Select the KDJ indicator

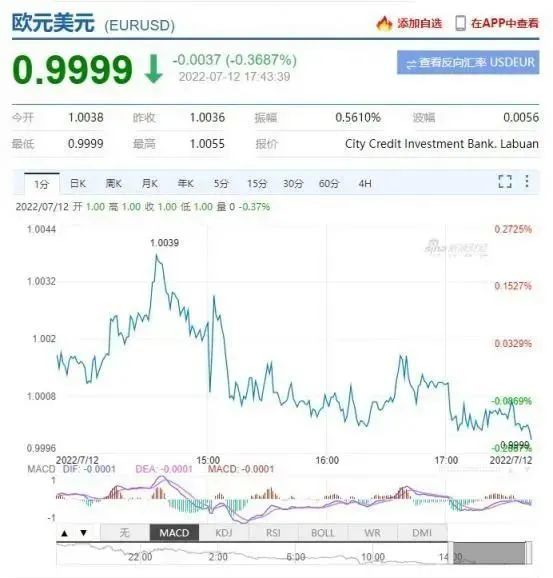pyautogui.click(x=224, y=533)
